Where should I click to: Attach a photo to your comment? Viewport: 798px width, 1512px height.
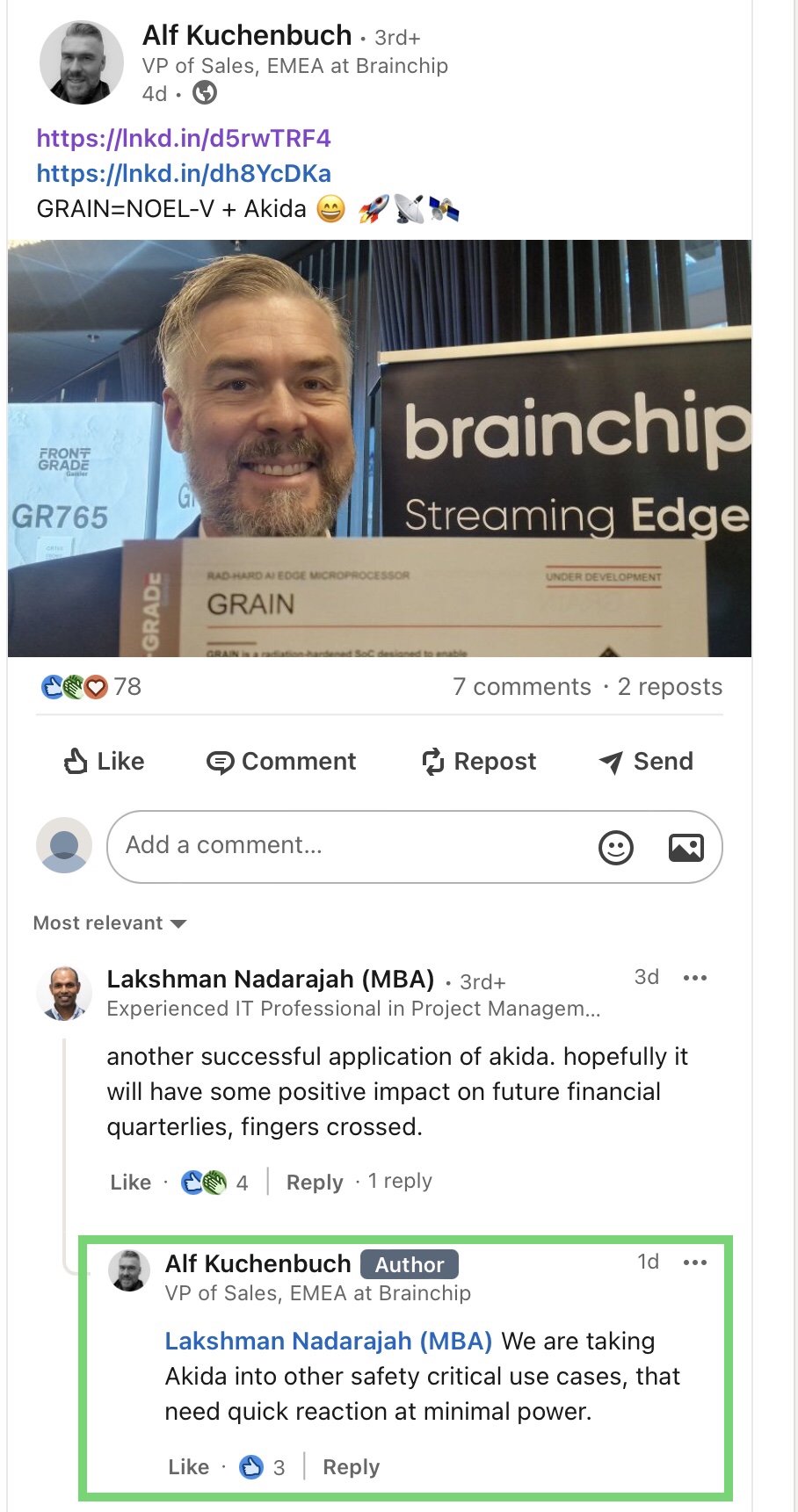click(686, 848)
